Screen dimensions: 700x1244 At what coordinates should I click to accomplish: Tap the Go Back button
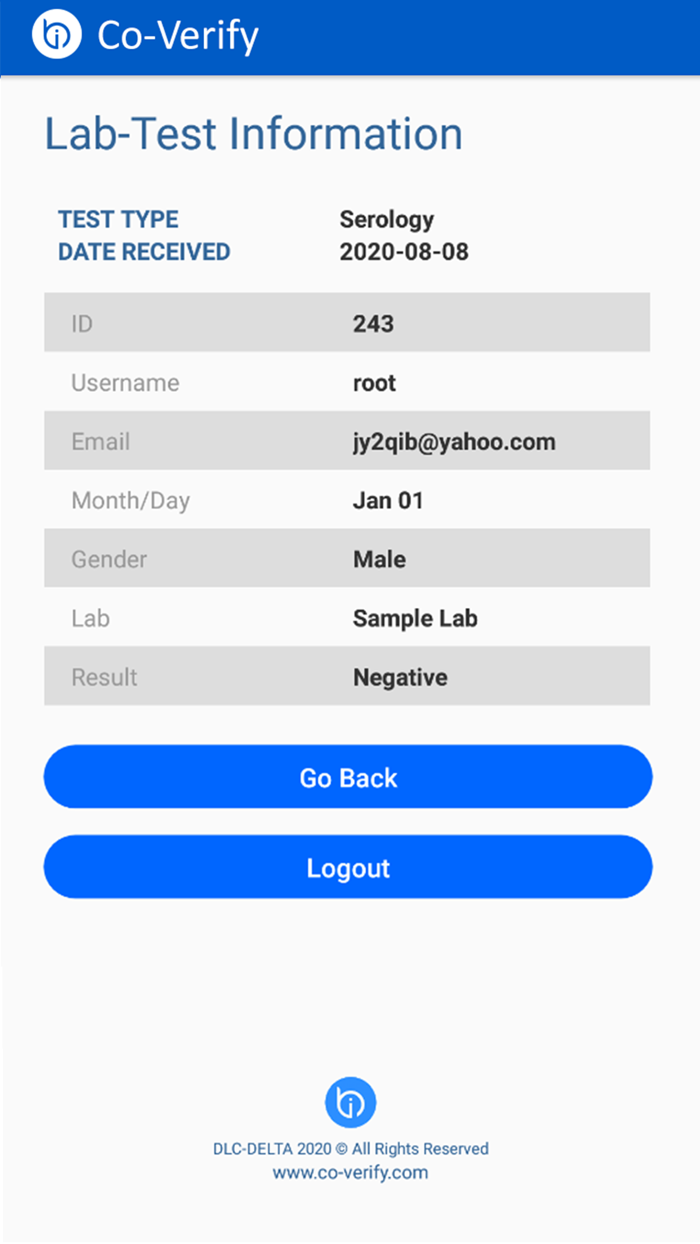[348, 777]
